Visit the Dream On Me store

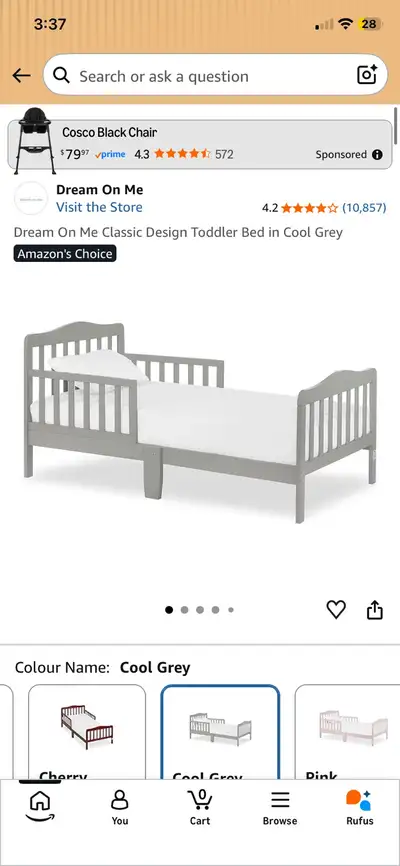coord(99,207)
